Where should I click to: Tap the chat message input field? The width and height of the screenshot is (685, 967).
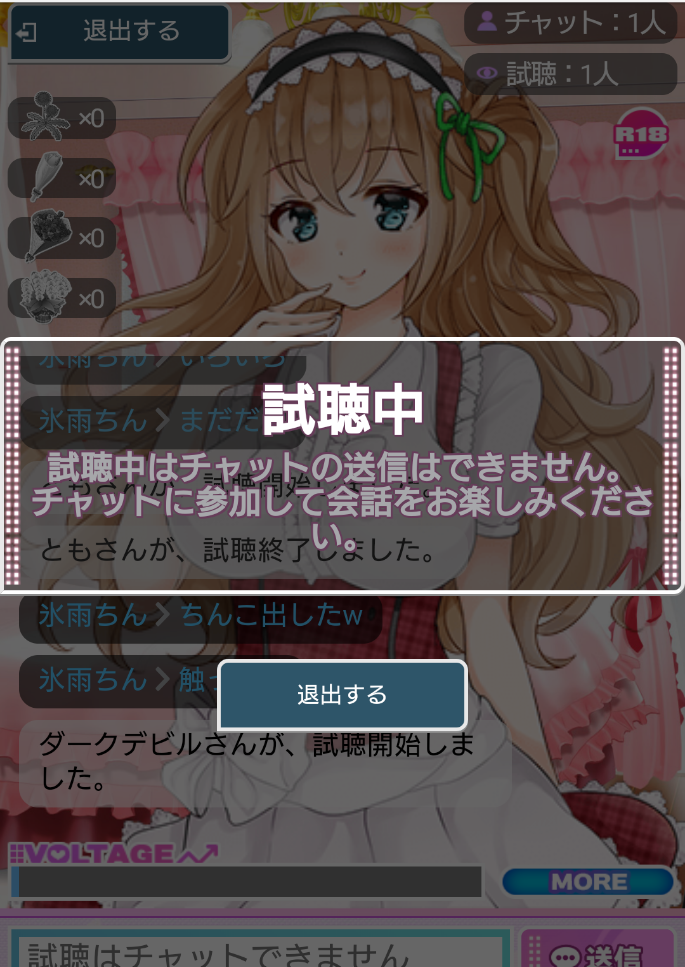(260, 950)
